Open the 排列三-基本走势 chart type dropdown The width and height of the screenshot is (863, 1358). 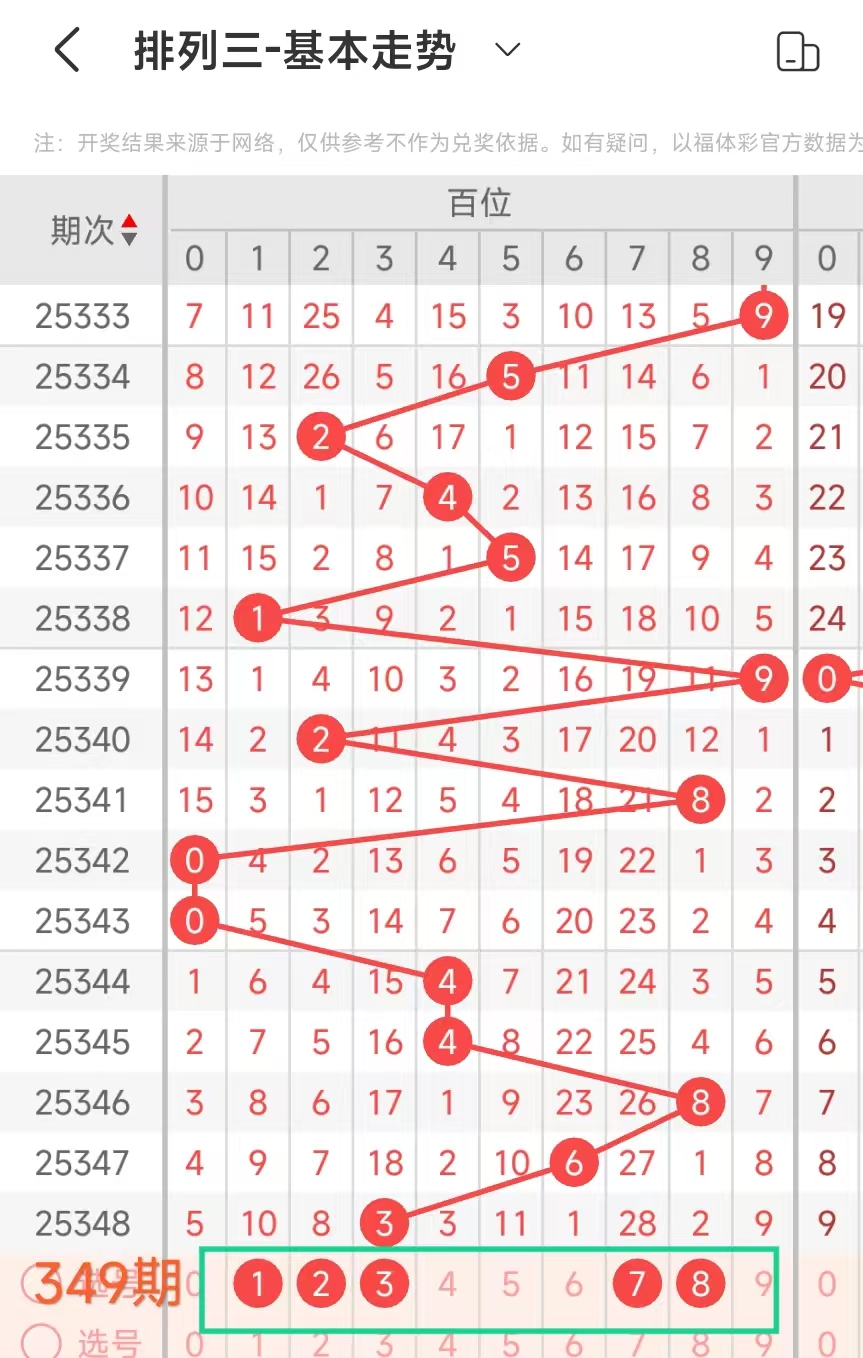508,50
